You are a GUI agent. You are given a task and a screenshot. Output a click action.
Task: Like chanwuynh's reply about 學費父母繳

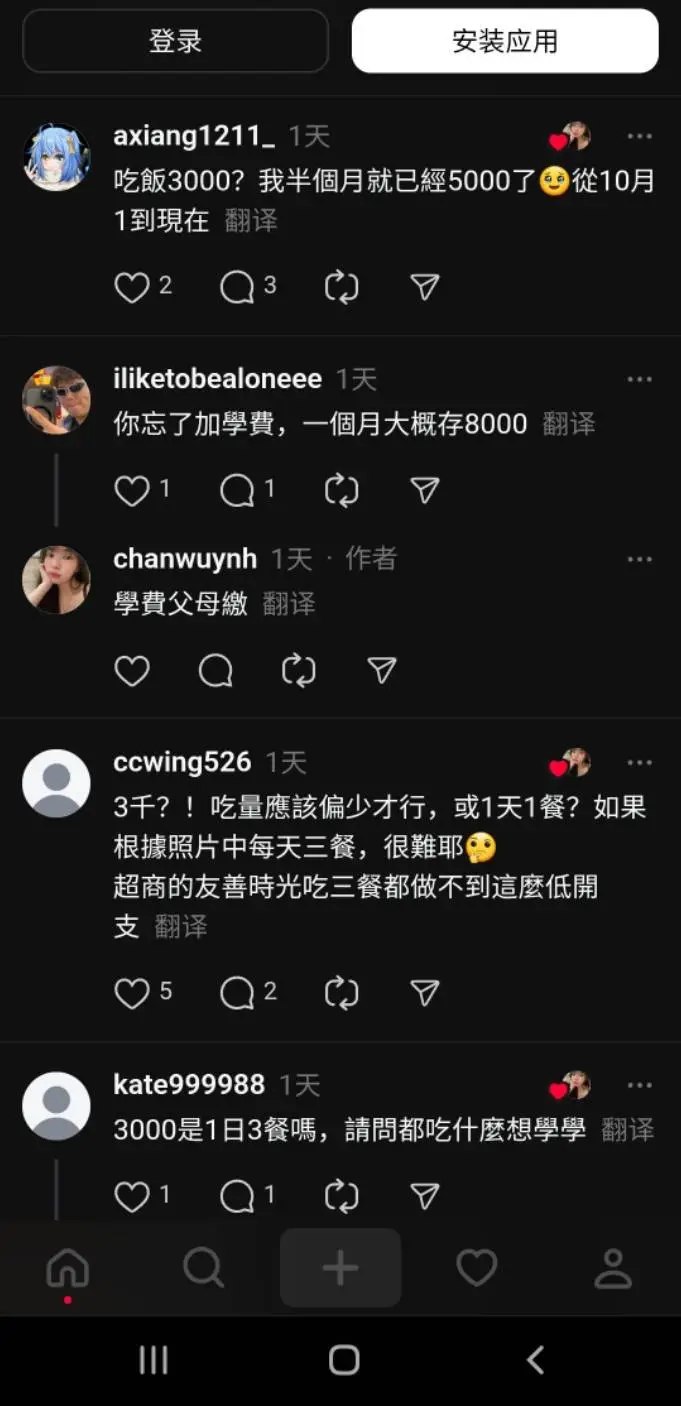click(x=132, y=671)
